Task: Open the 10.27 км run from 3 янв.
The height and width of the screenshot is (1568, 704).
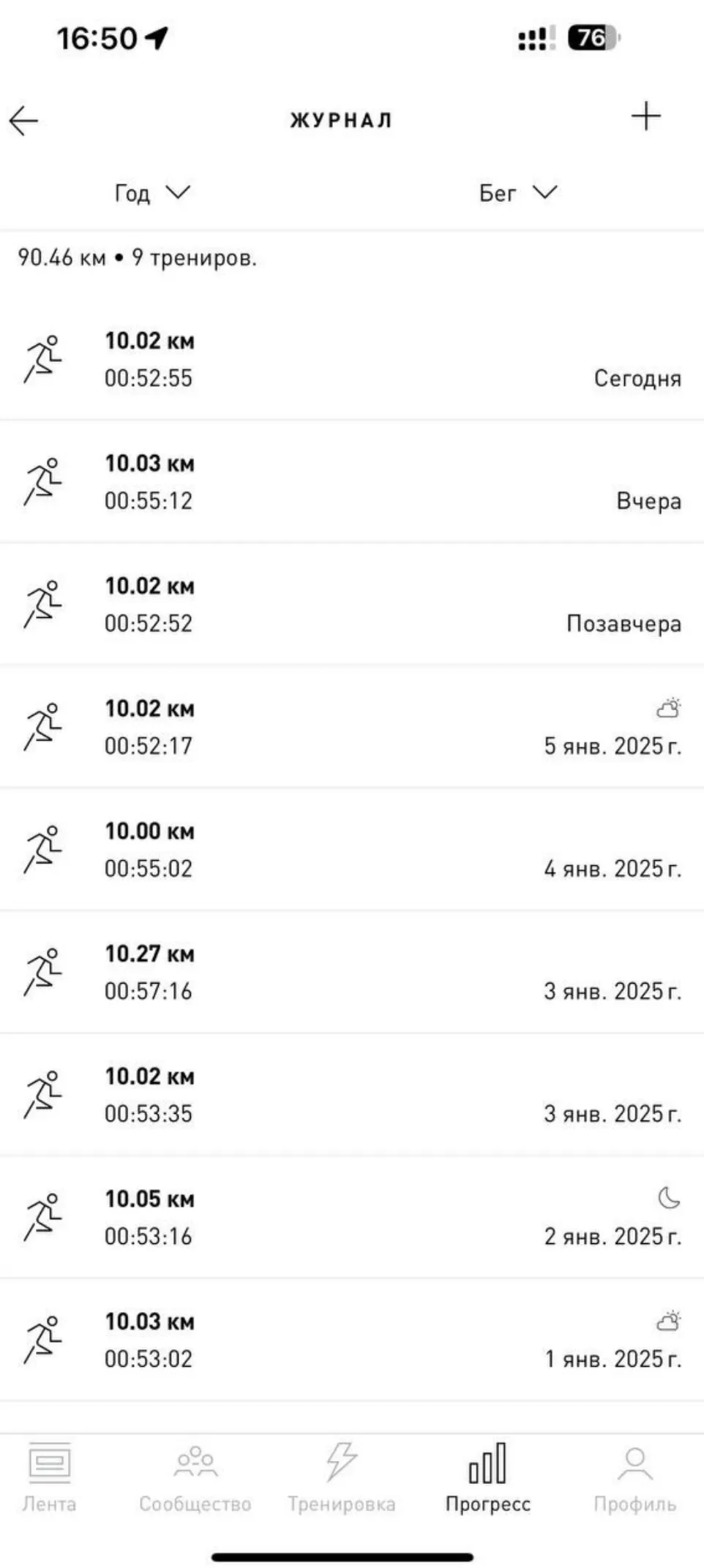Action: tap(352, 972)
